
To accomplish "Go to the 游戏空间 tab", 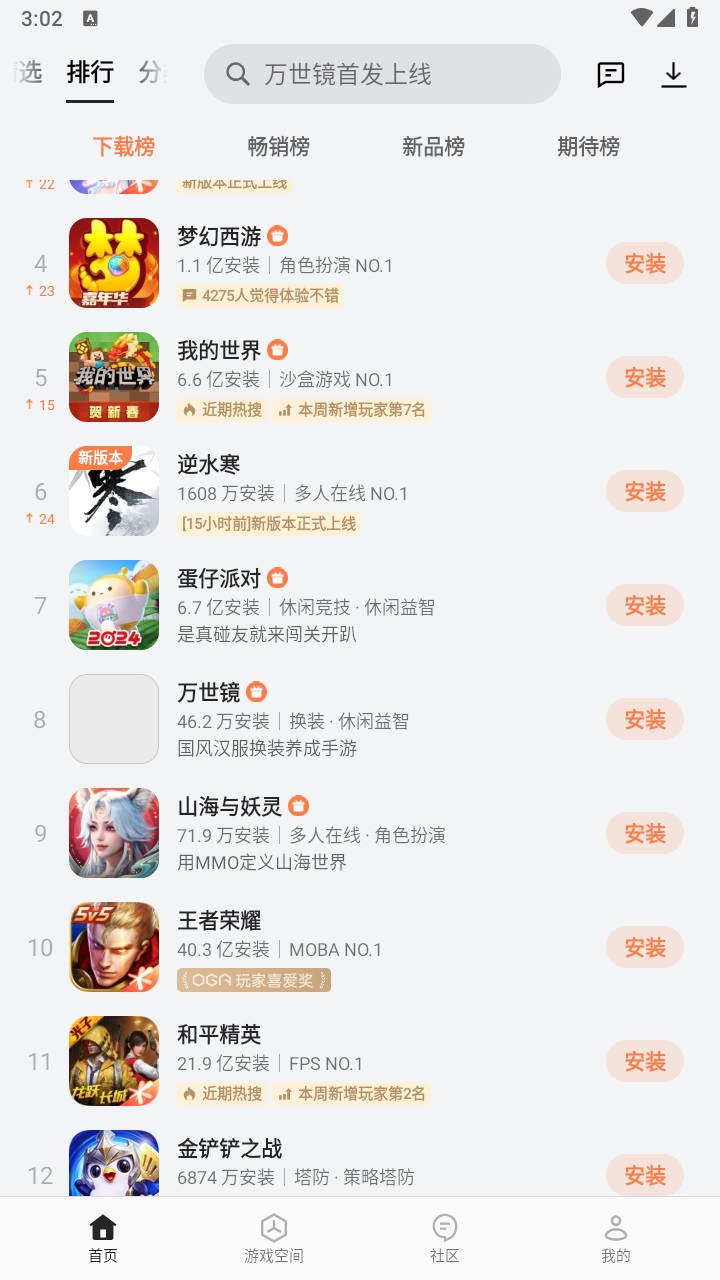I will pos(274,1239).
